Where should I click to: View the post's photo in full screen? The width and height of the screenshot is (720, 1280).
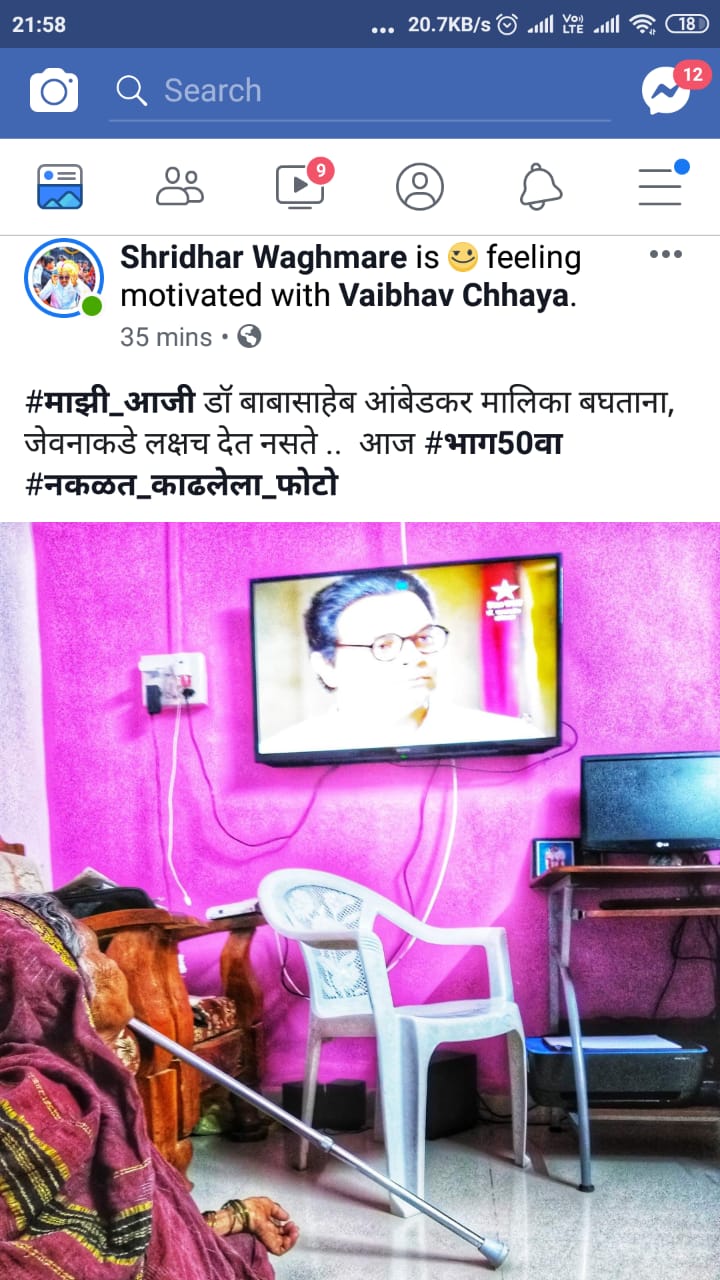pyautogui.click(x=360, y=901)
